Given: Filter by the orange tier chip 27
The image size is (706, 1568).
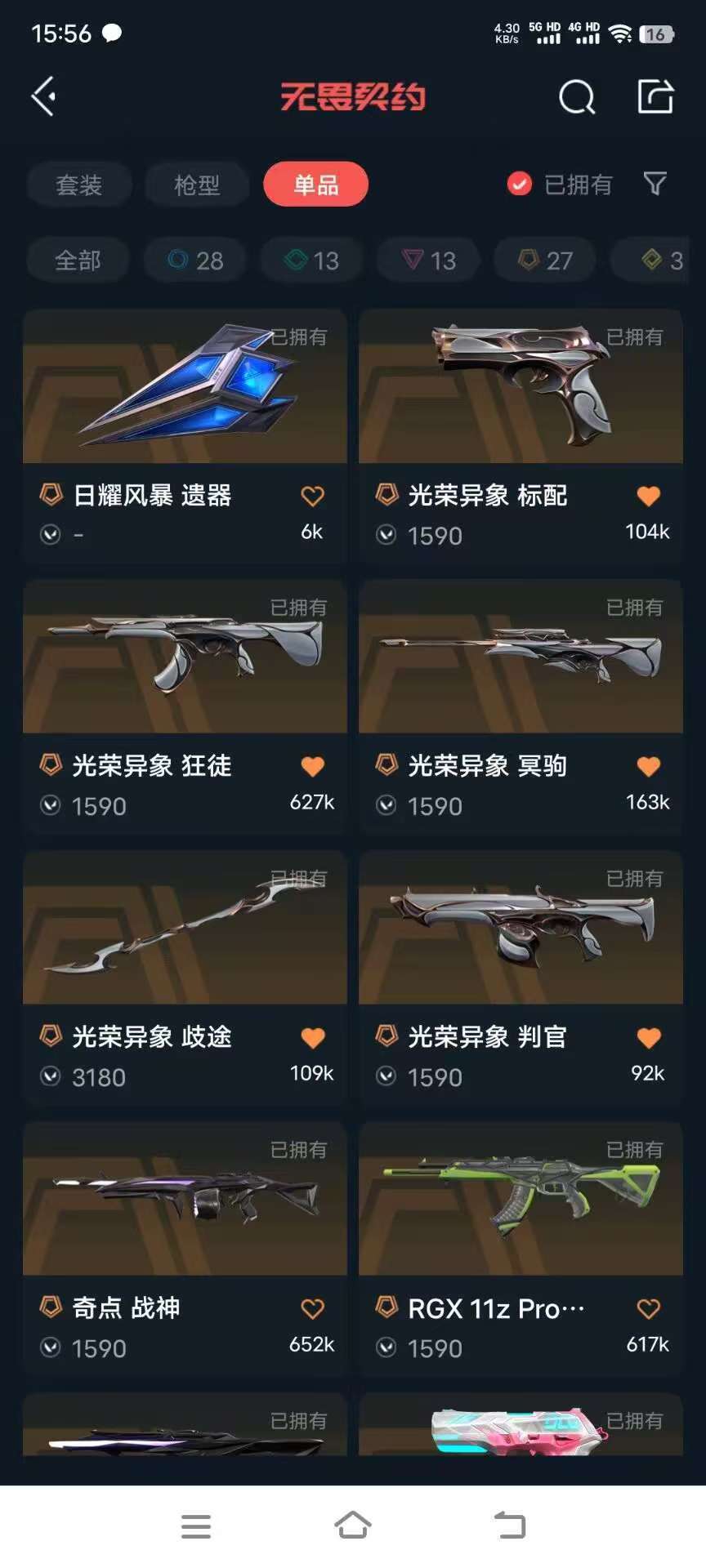Looking at the screenshot, I should tap(545, 261).
